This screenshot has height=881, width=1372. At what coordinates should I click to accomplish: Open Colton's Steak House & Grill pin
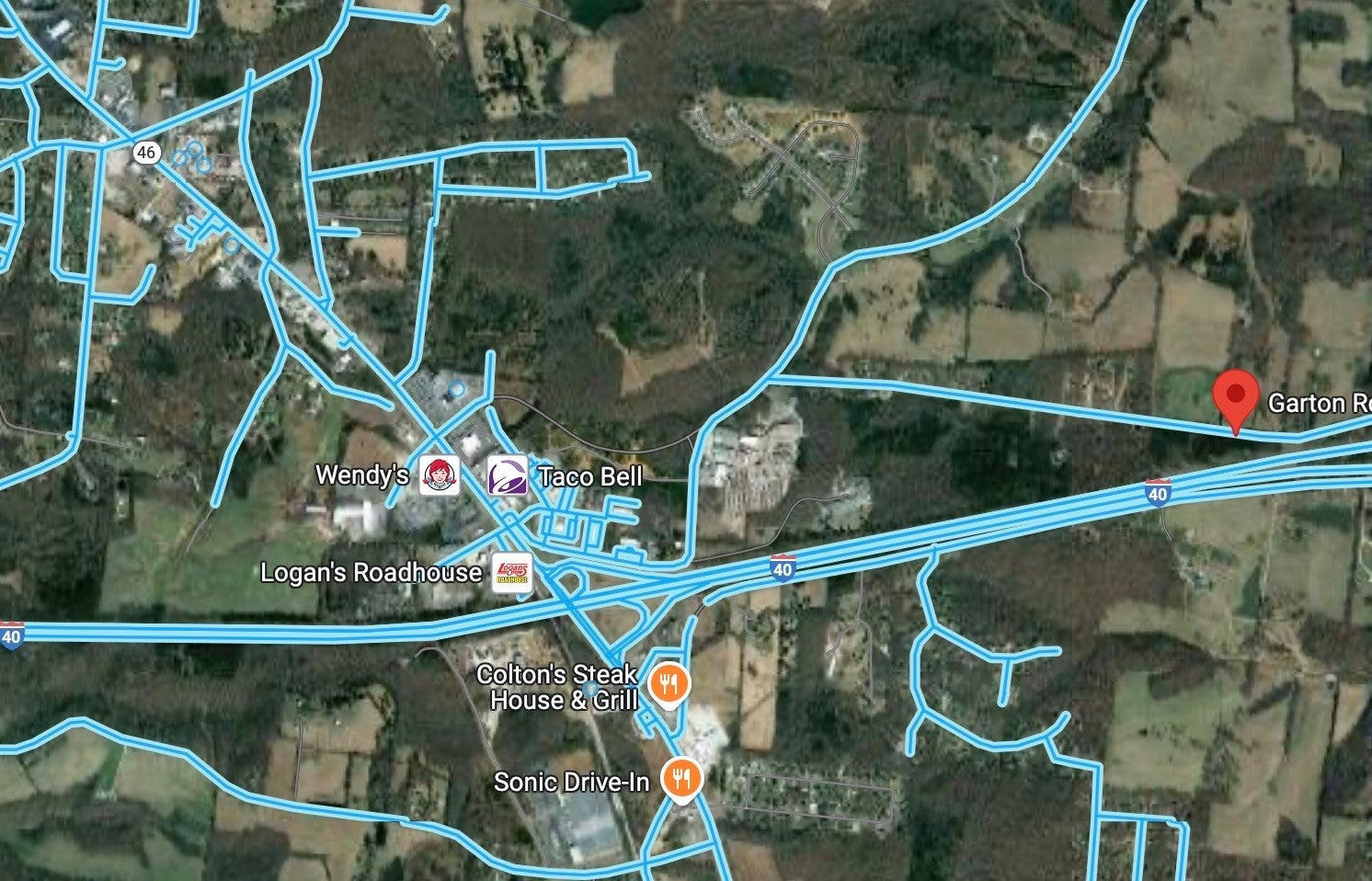669,684
